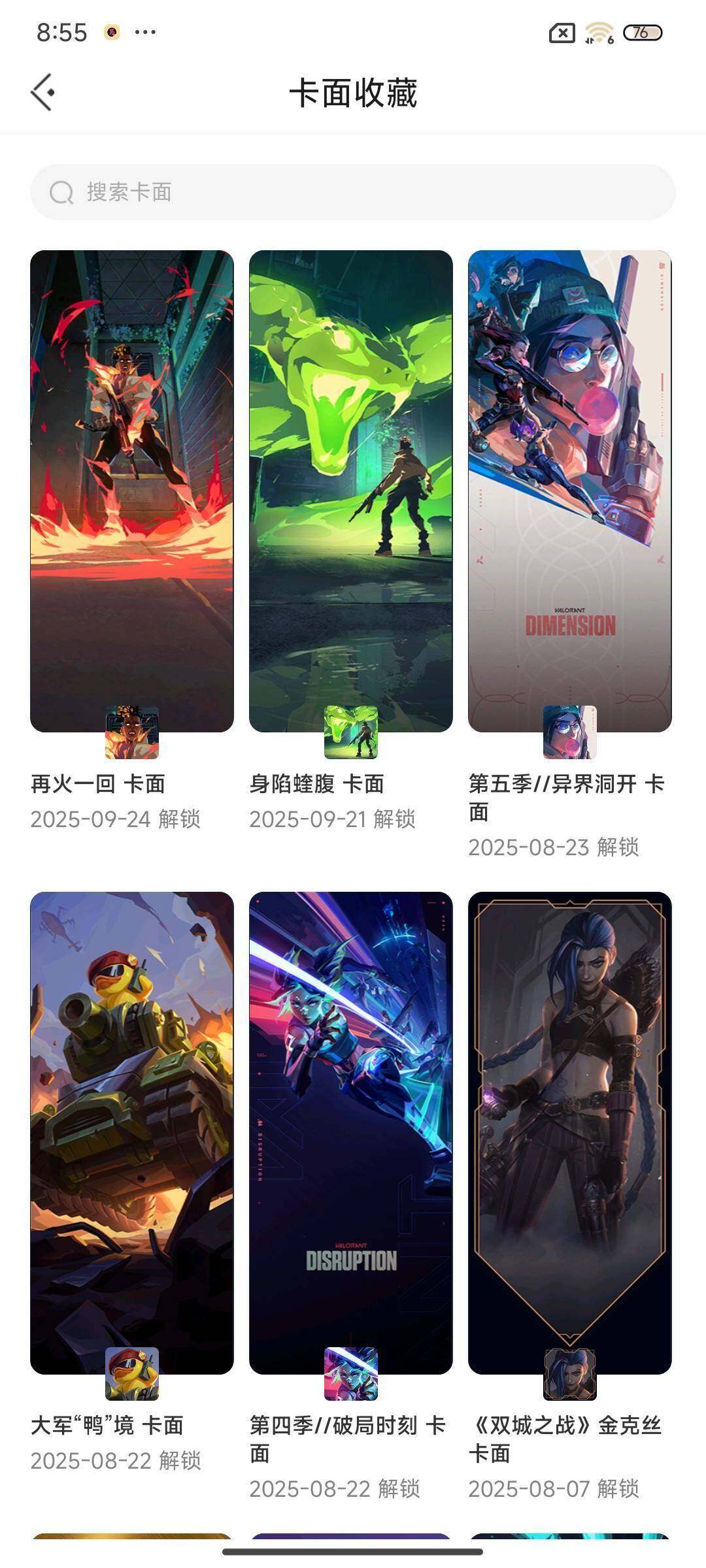Image resolution: width=706 pixels, height=1568 pixels.
Task: View the 第四季//破局时刻 card
Action: point(351,1132)
